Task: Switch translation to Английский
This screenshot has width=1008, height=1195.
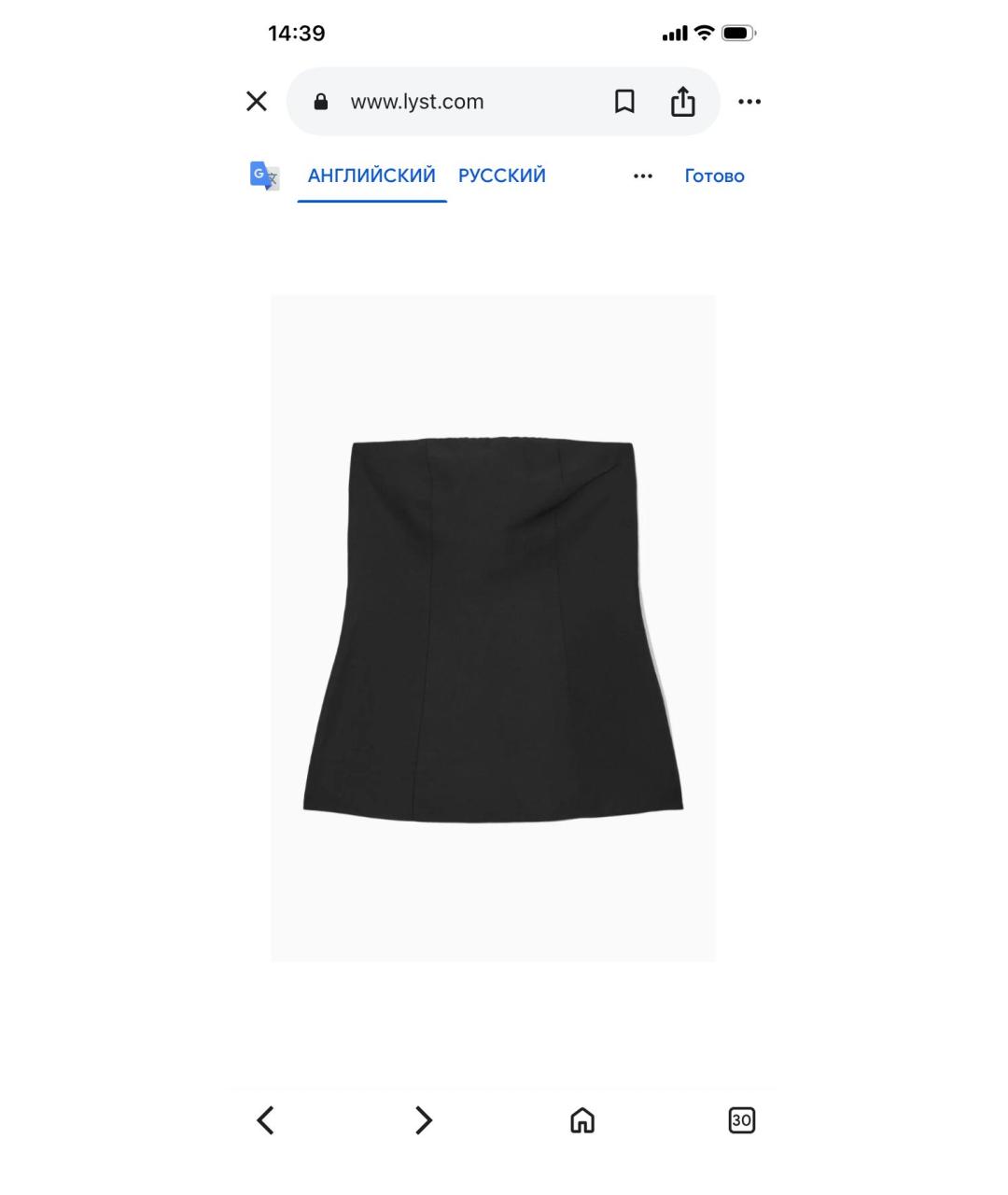Action: coord(371,176)
